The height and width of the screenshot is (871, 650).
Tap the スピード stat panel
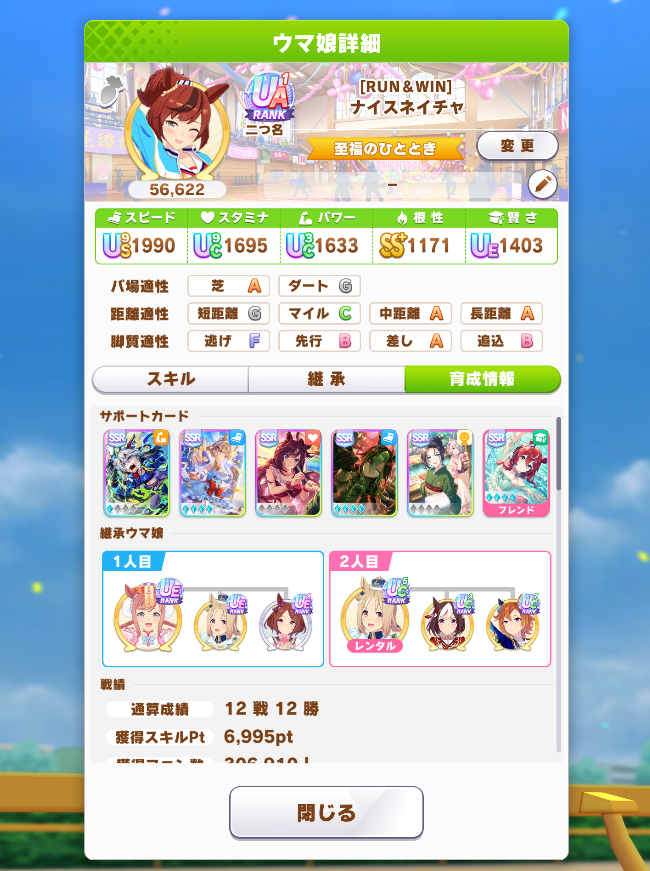(x=141, y=236)
